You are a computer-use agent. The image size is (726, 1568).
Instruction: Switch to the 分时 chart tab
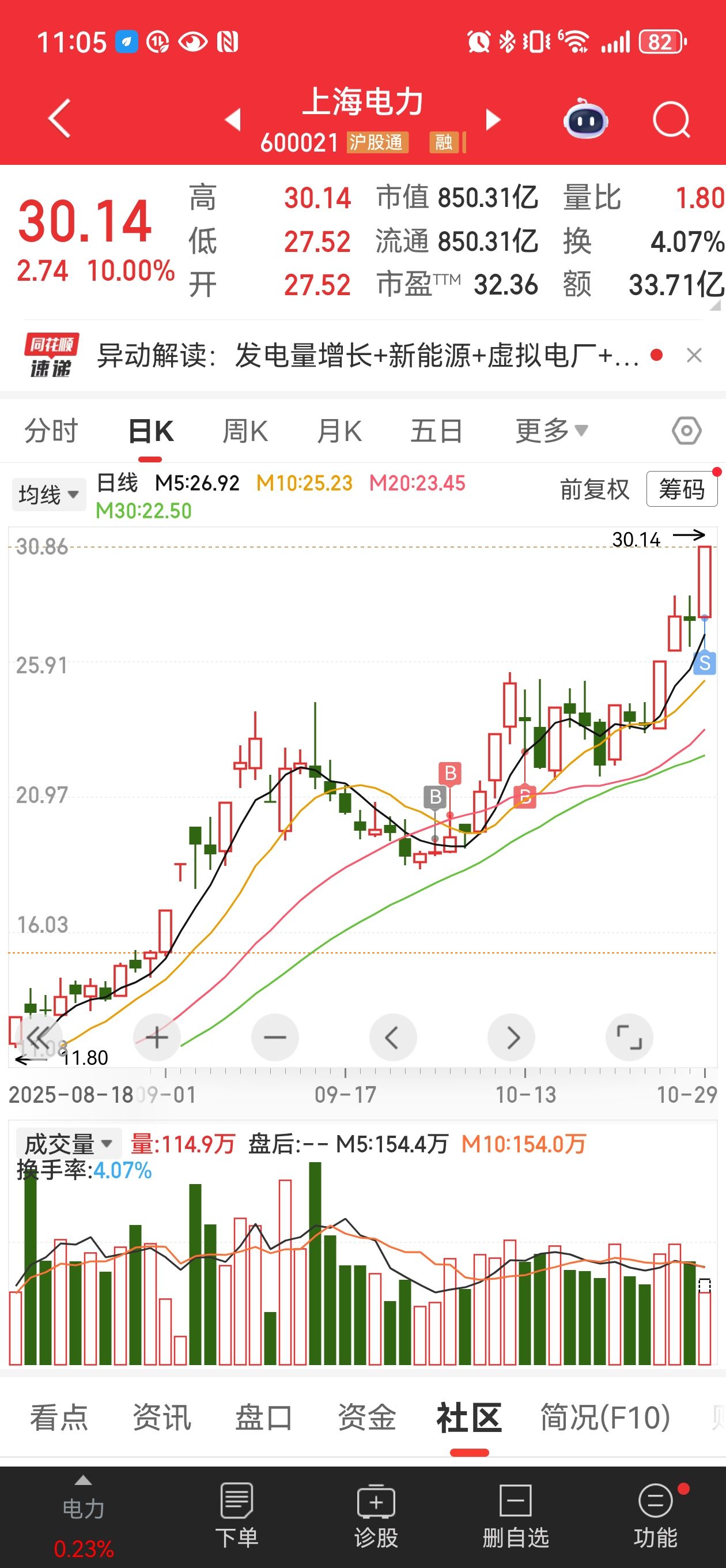coord(51,432)
